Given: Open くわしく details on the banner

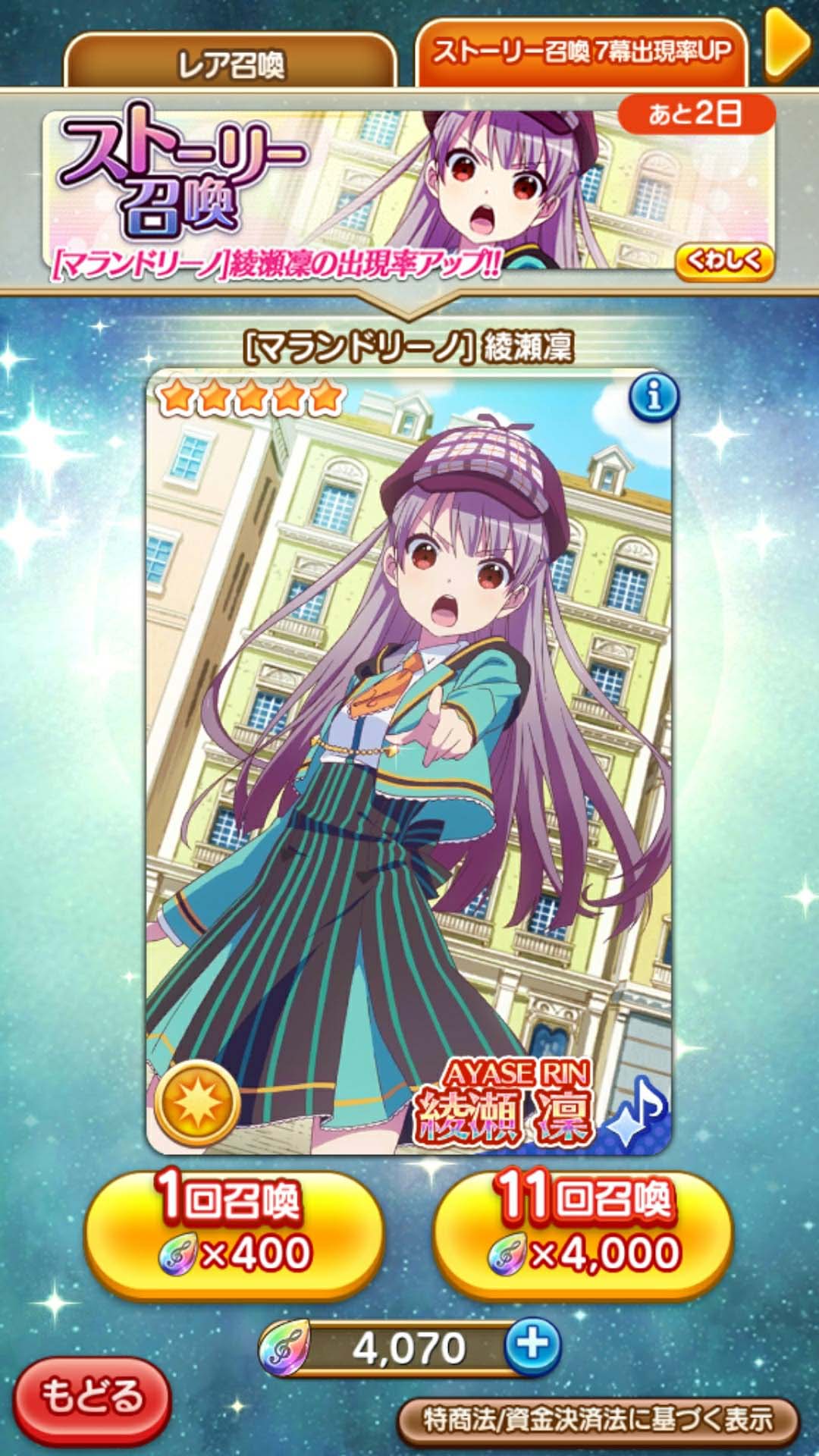Looking at the screenshot, I should 724,261.
